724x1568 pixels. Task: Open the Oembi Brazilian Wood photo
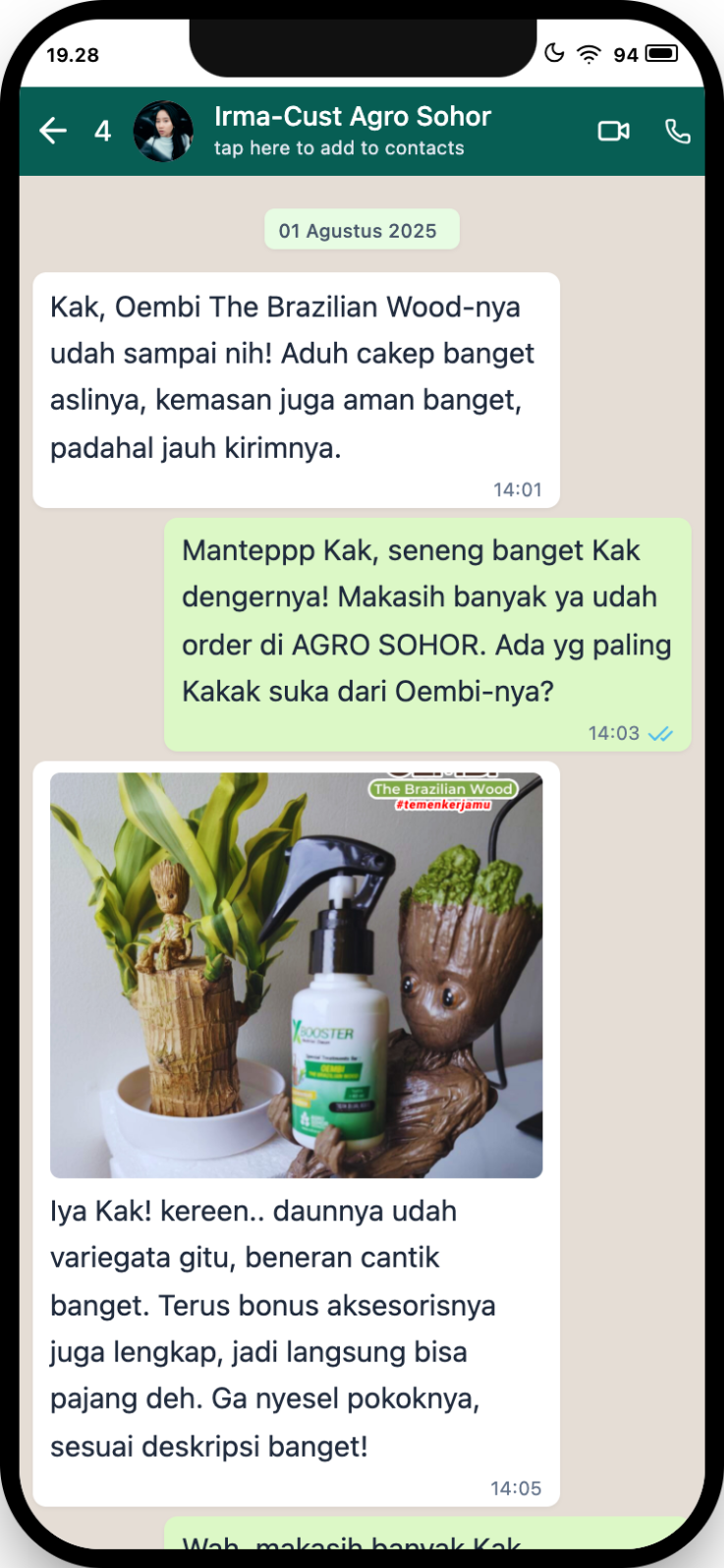(296, 975)
